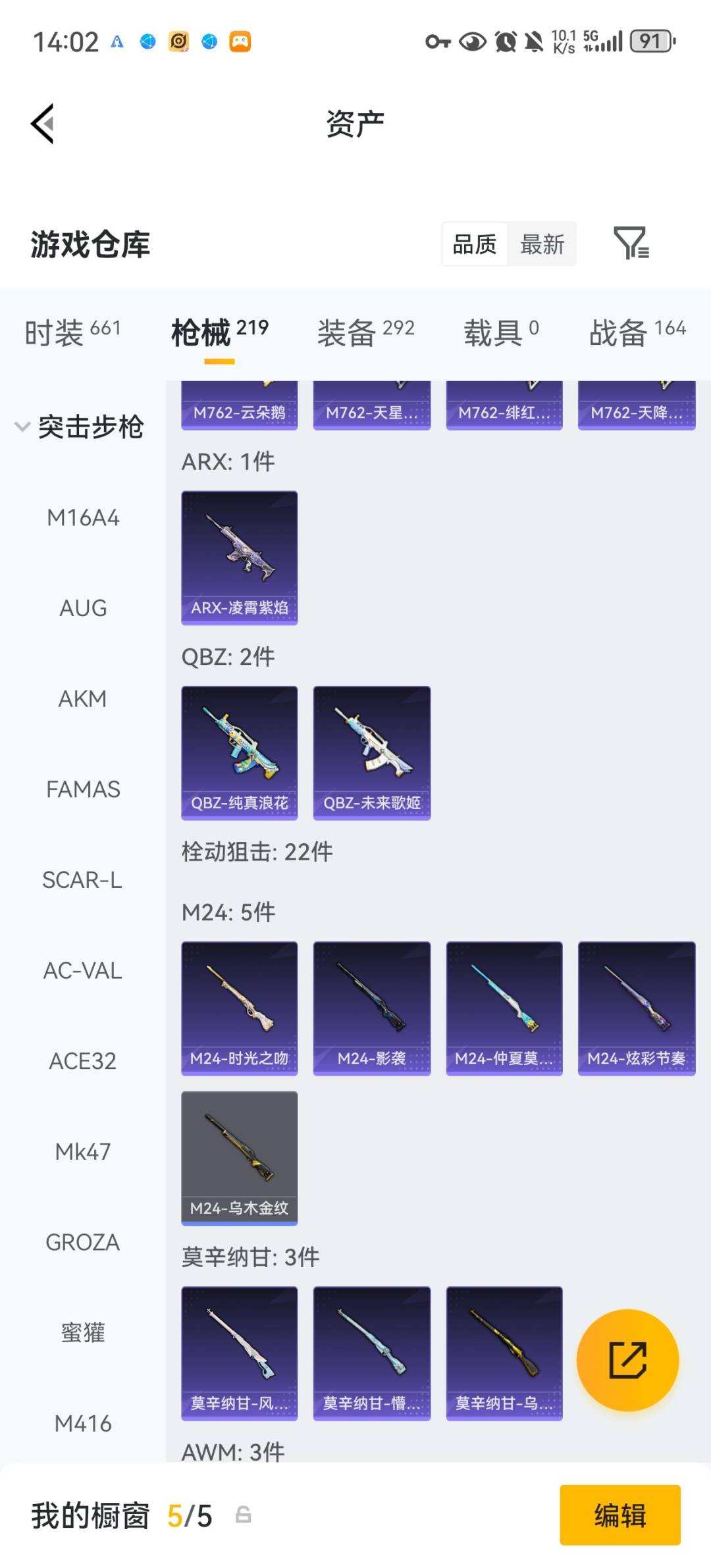Image resolution: width=711 pixels, height=1568 pixels.
Task: View the M24-乌木金纹 skin
Action: [240, 1158]
